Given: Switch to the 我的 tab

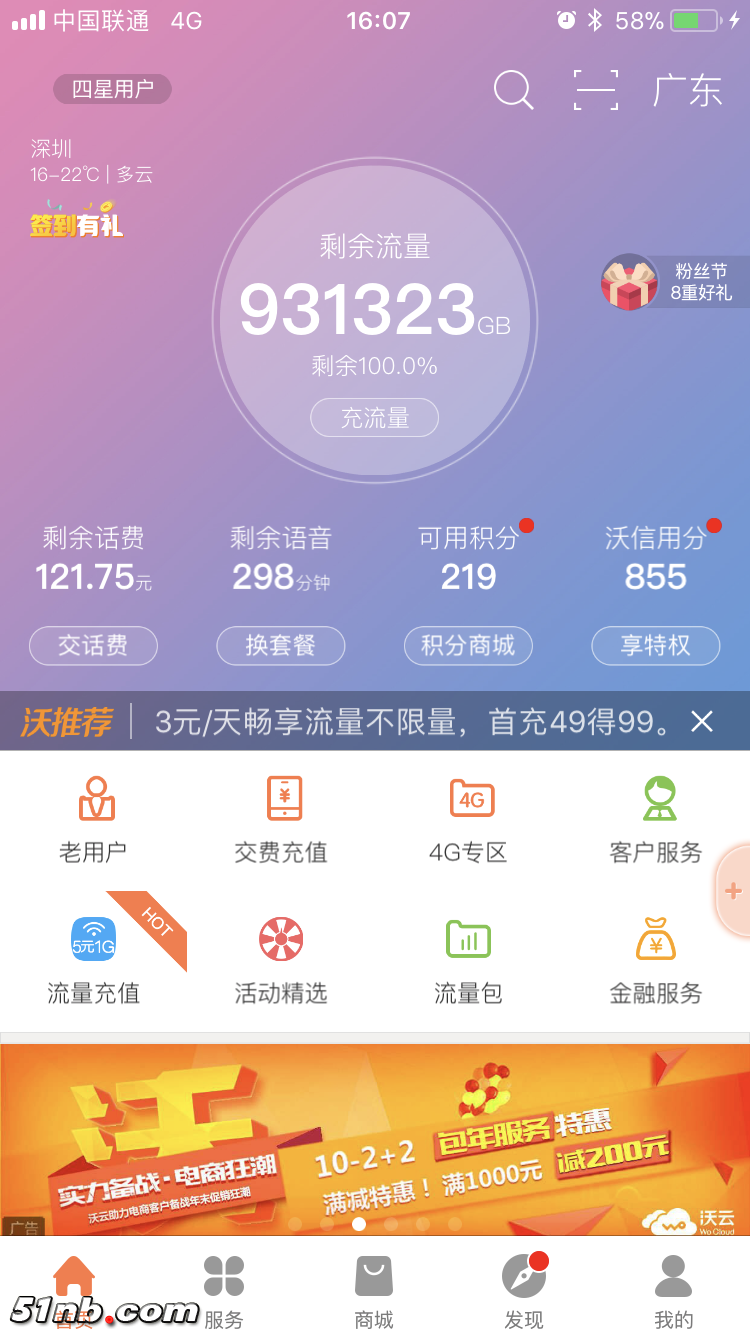Looking at the screenshot, I should pyautogui.click(x=673, y=1290).
